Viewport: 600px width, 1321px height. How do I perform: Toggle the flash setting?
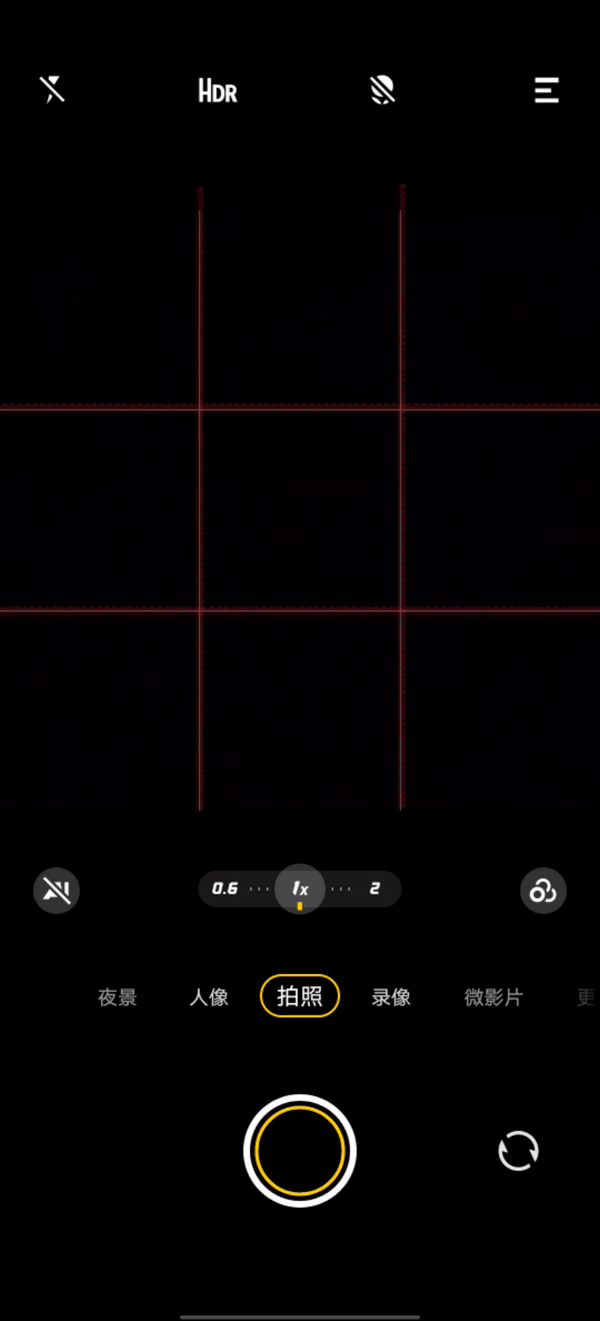(x=52, y=90)
